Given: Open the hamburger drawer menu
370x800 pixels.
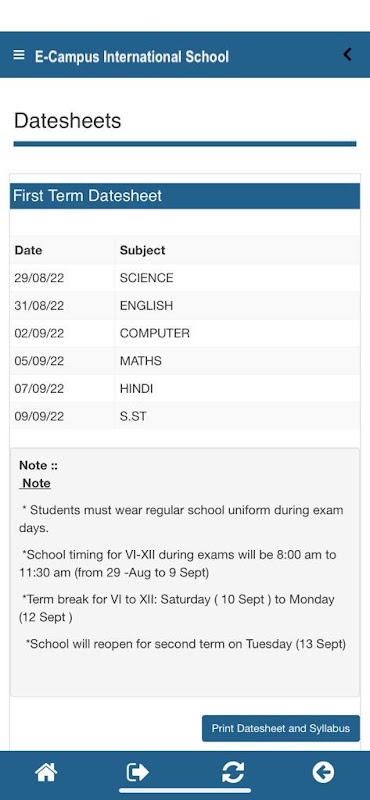Looking at the screenshot, I should [x=19, y=55].
